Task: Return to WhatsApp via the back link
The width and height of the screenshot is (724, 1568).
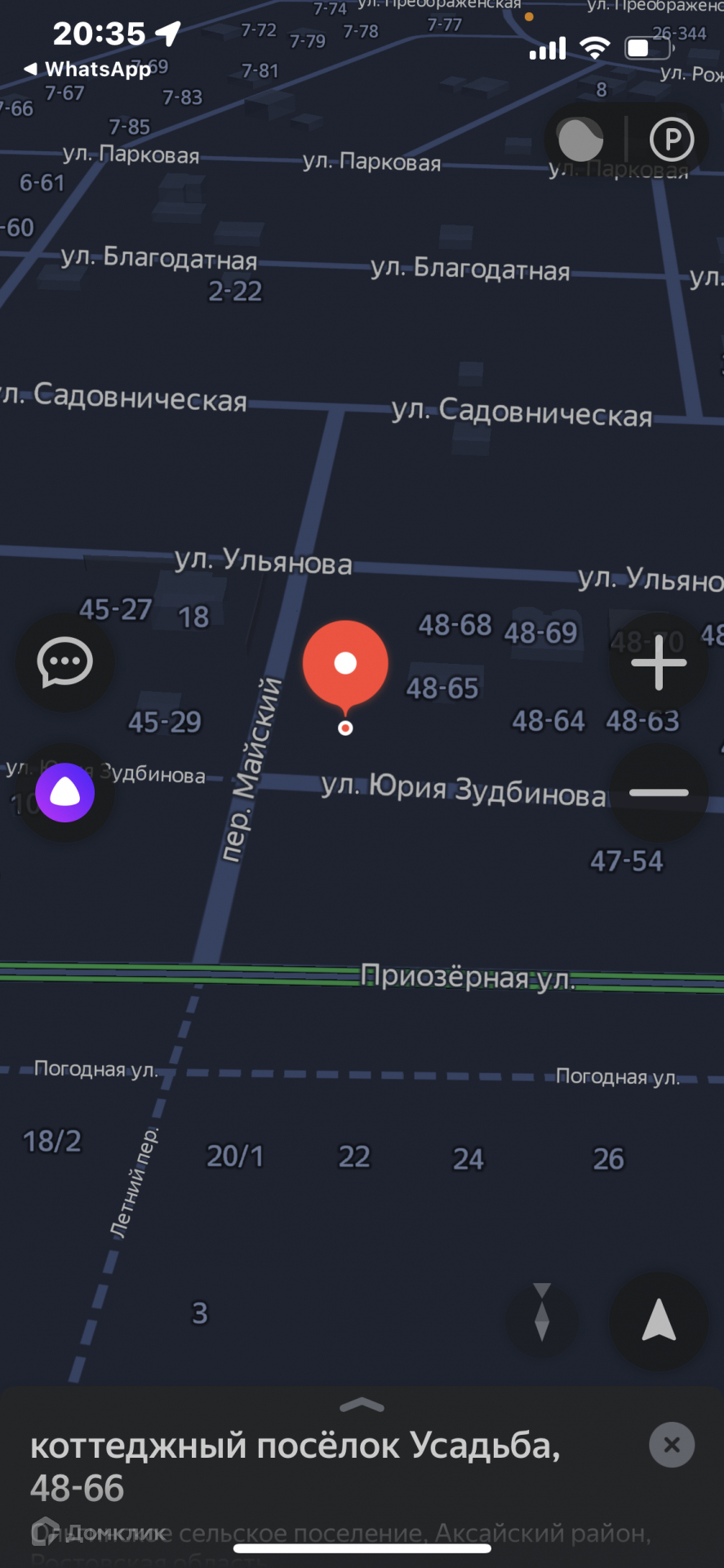Action: pyautogui.click(x=90, y=69)
